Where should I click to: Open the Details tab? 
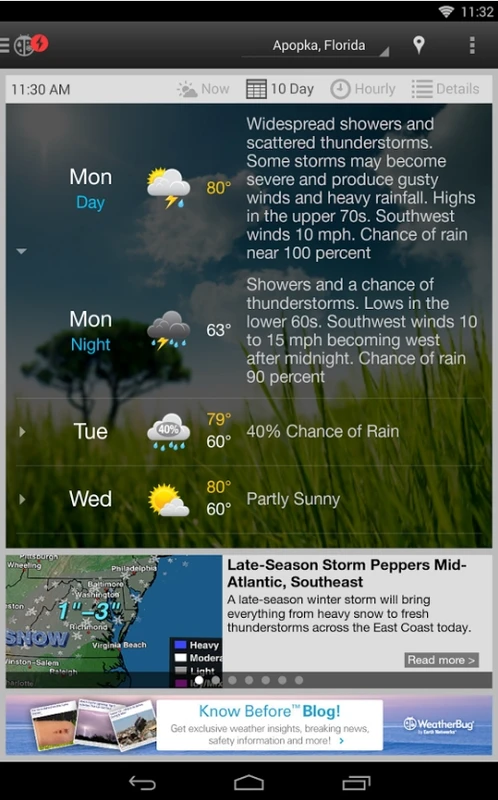[x=445, y=89]
